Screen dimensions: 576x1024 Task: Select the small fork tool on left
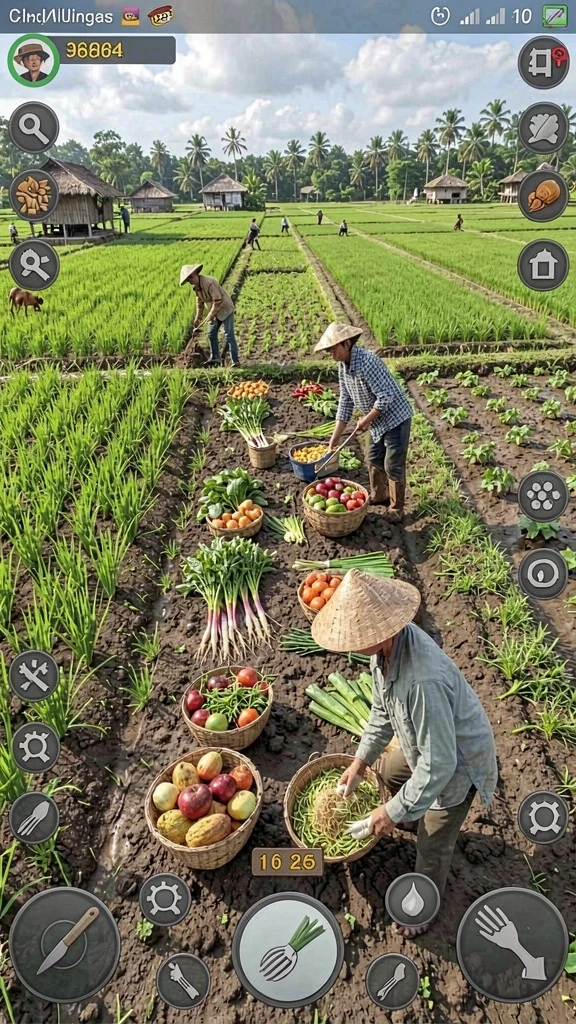tap(34, 817)
